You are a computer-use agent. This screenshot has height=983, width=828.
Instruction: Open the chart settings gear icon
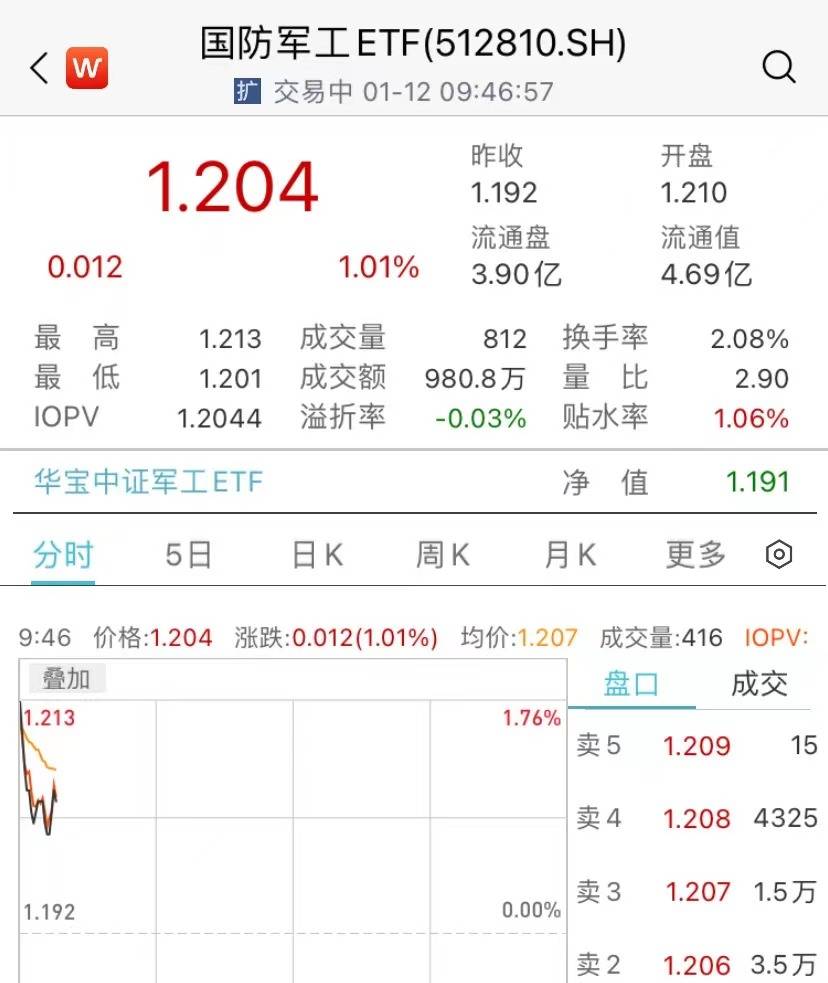(x=778, y=554)
